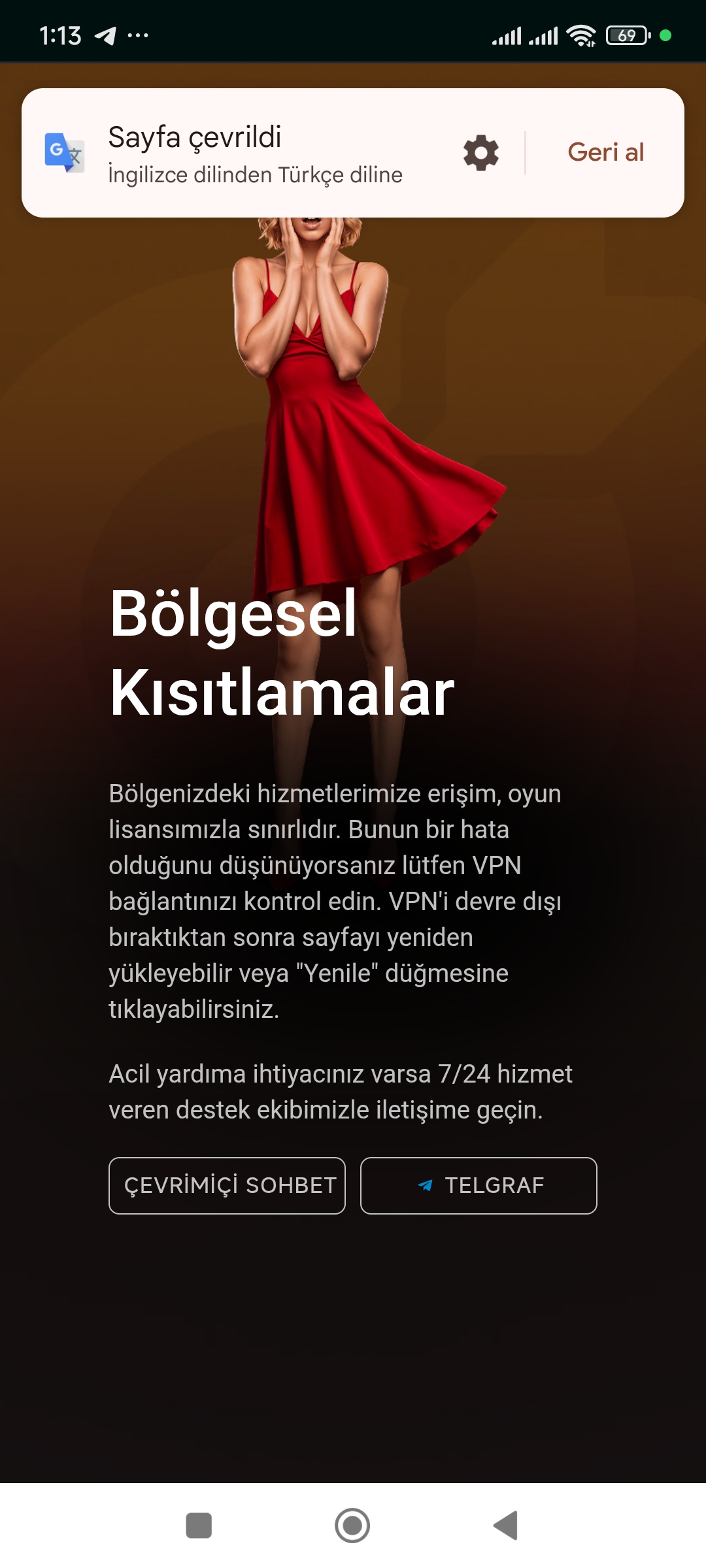Start ÇEVRİMİÇİ SOHBET live chat
The image size is (706, 1568).
pos(227,1185)
